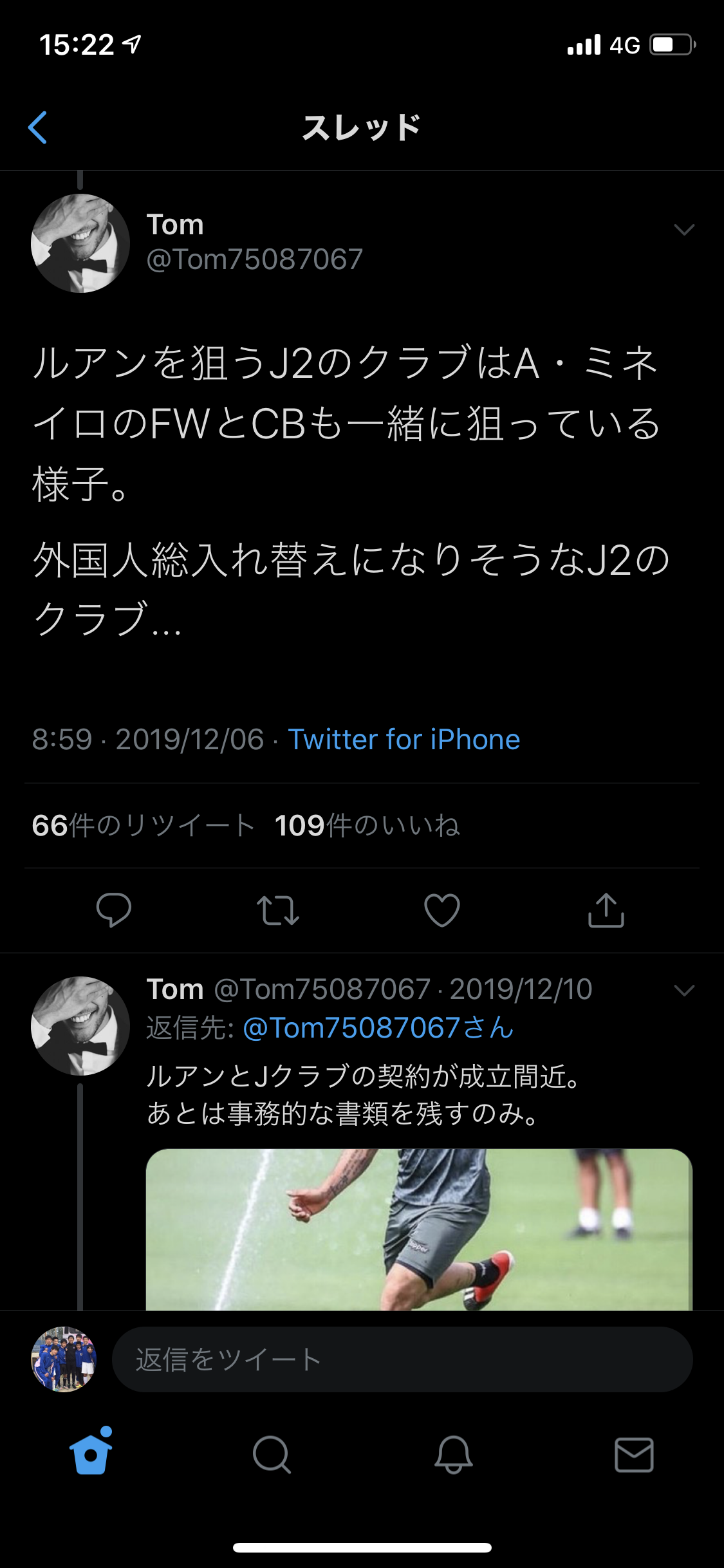Go back using the top-left arrow
Image resolution: width=724 pixels, height=1568 pixels.
point(38,127)
